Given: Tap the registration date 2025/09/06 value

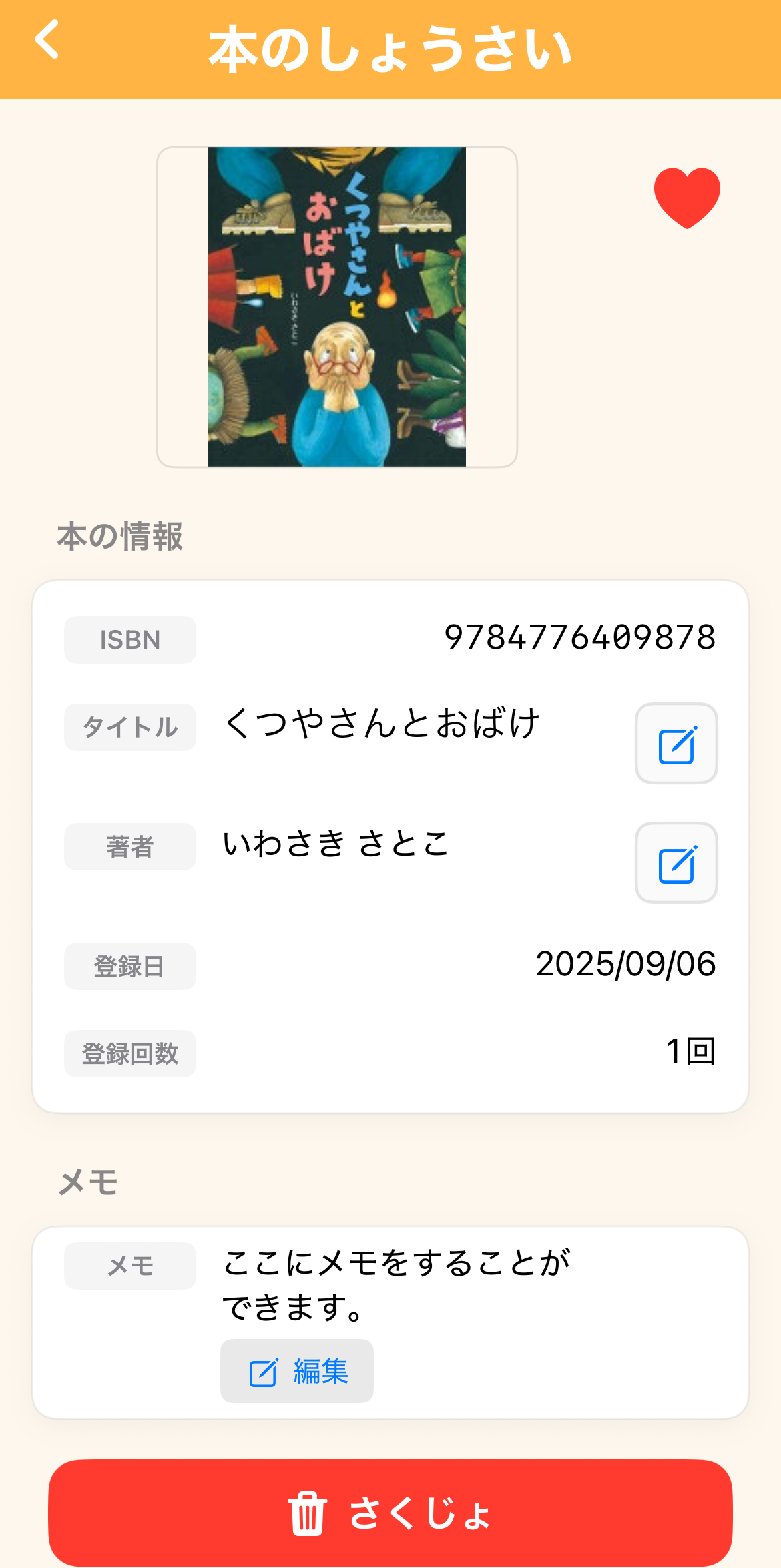Looking at the screenshot, I should point(625,964).
